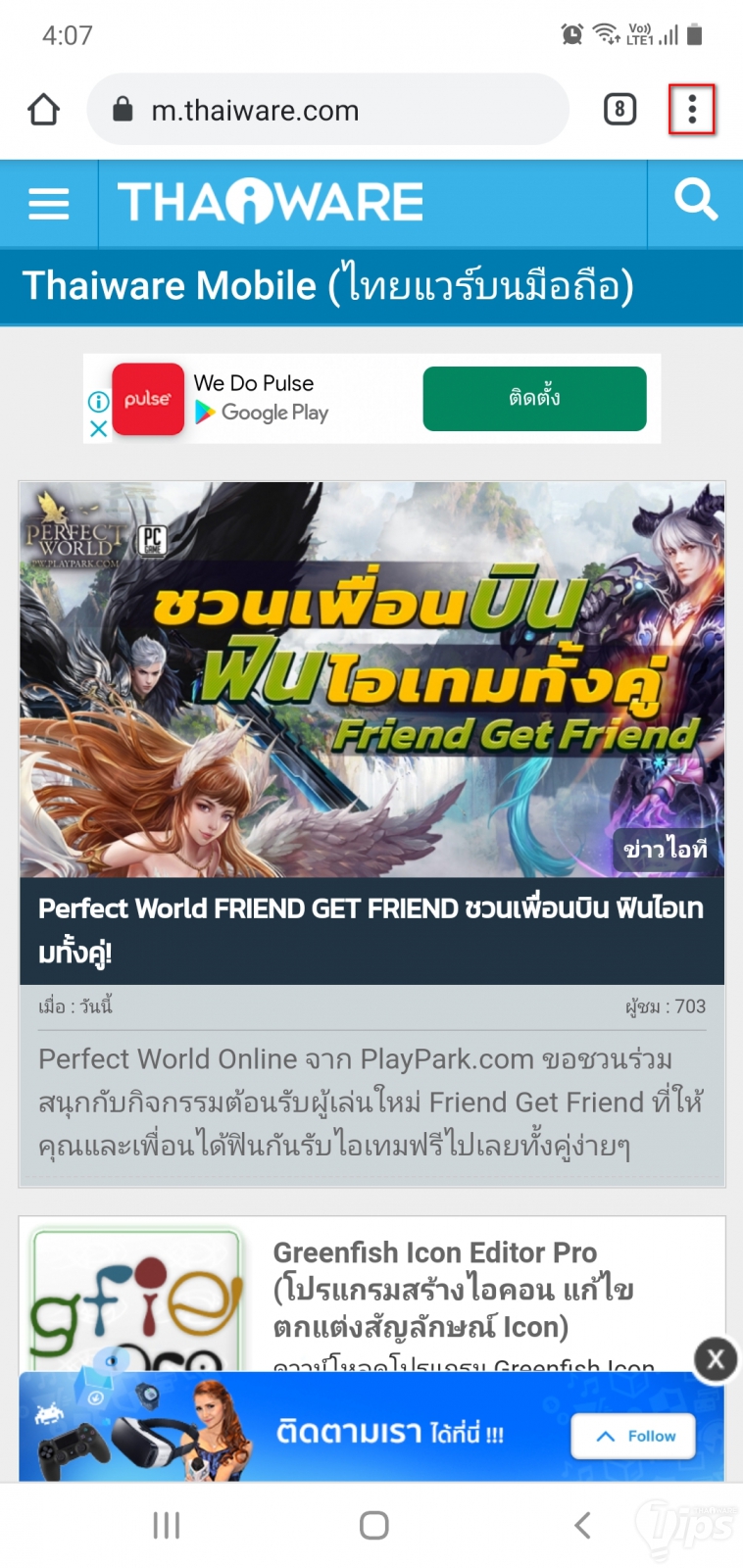743x1568 pixels.
Task: Open Chrome's three-dot overflow menu
Action: coord(692,109)
